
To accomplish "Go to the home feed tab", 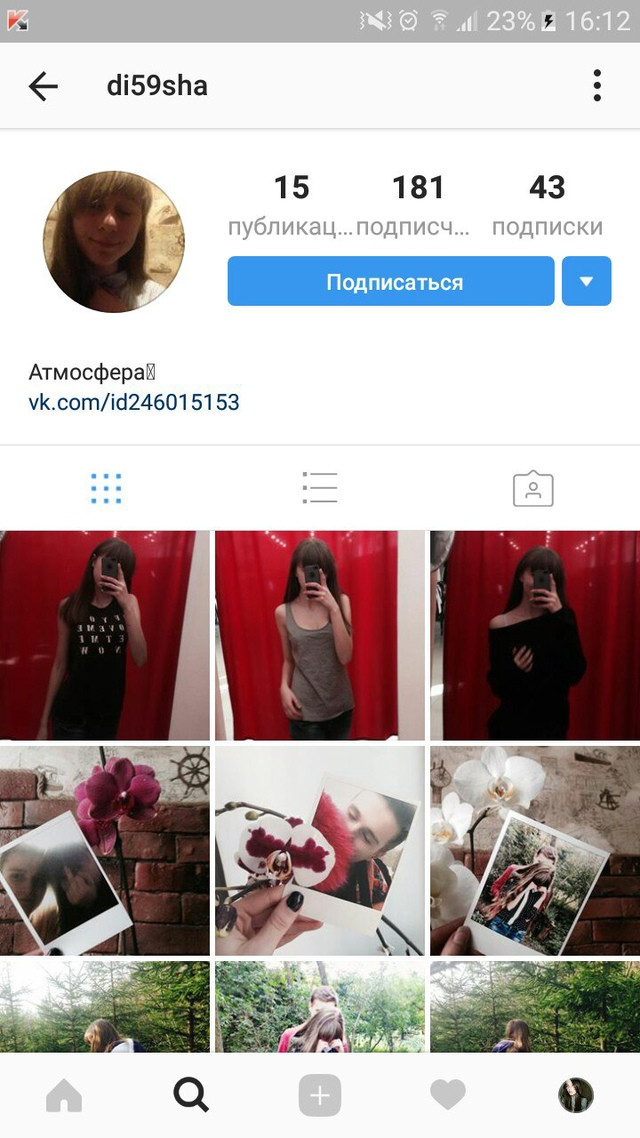I will tap(64, 1095).
